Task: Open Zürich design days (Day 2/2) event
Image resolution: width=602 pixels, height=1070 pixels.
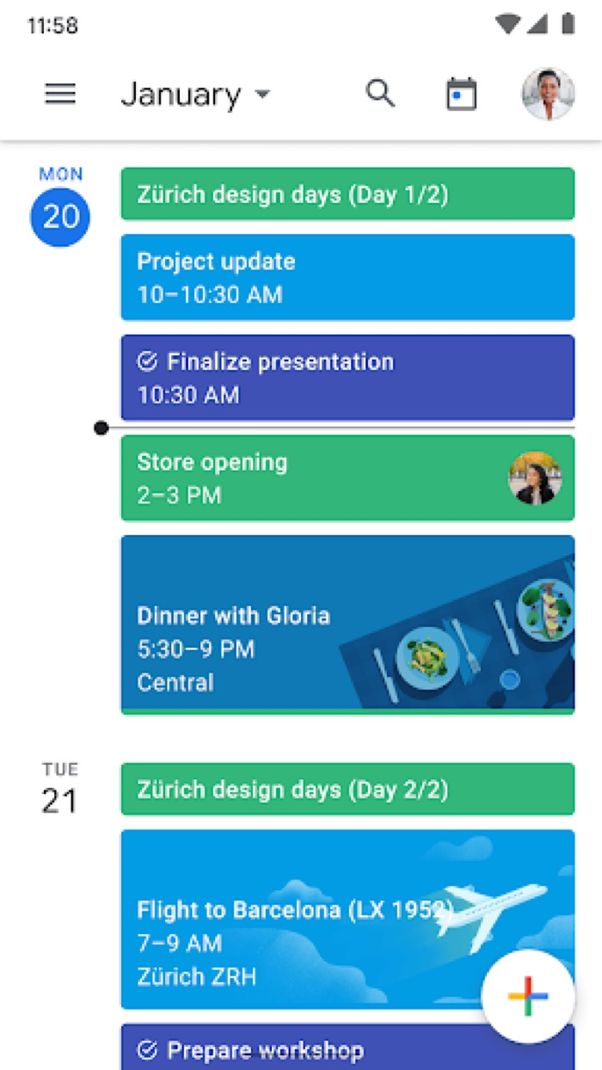Action: pyautogui.click(x=347, y=789)
